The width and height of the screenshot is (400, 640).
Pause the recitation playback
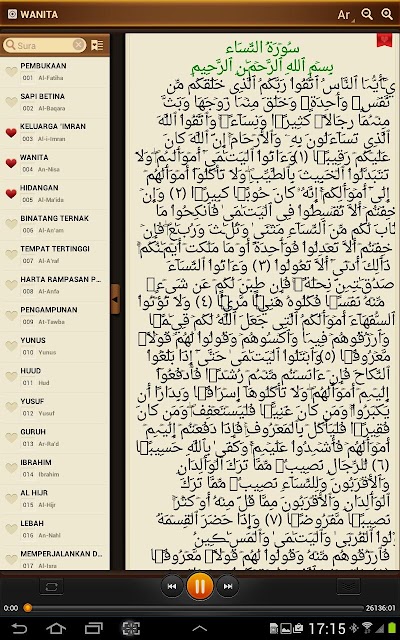200,586
